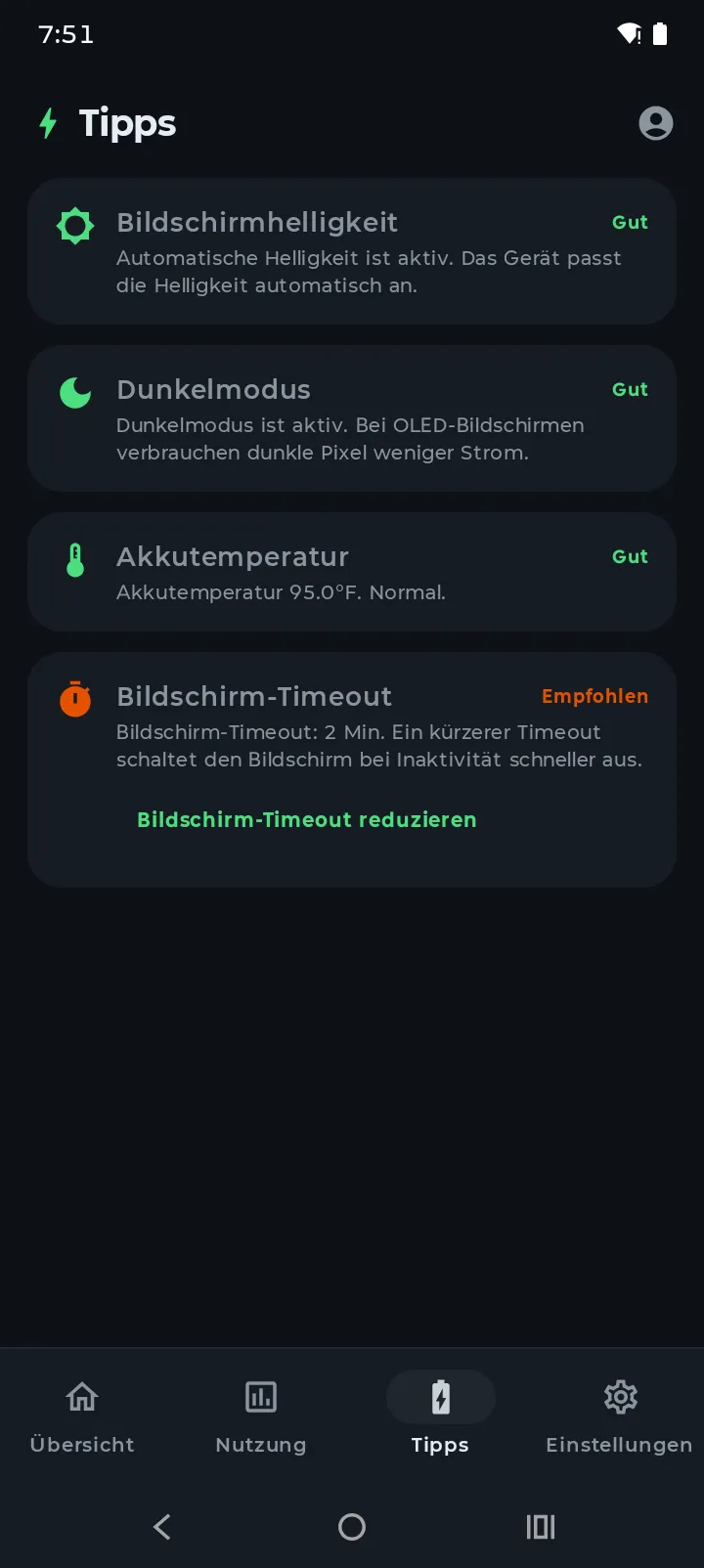Tap the Android home circle button
The width and height of the screenshot is (704, 1568).
tap(352, 1526)
